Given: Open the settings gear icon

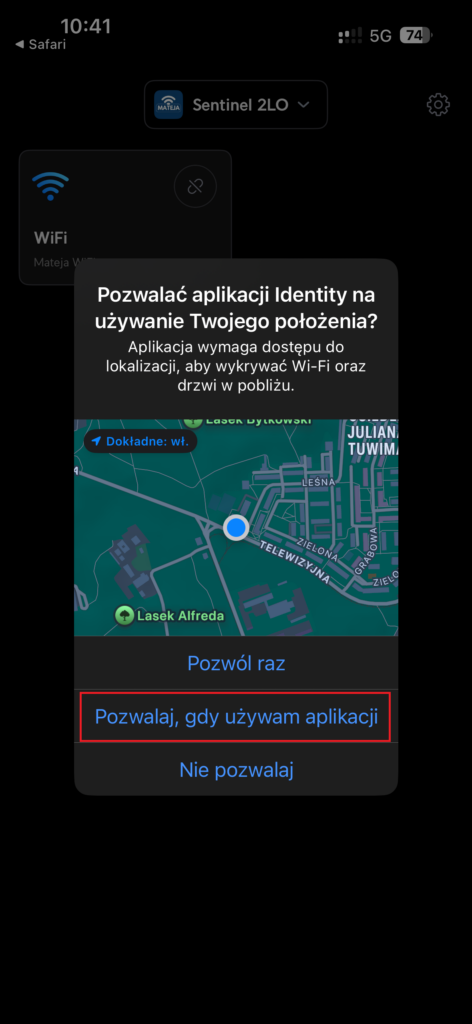Looking at the screenshot, I should 438,104.
